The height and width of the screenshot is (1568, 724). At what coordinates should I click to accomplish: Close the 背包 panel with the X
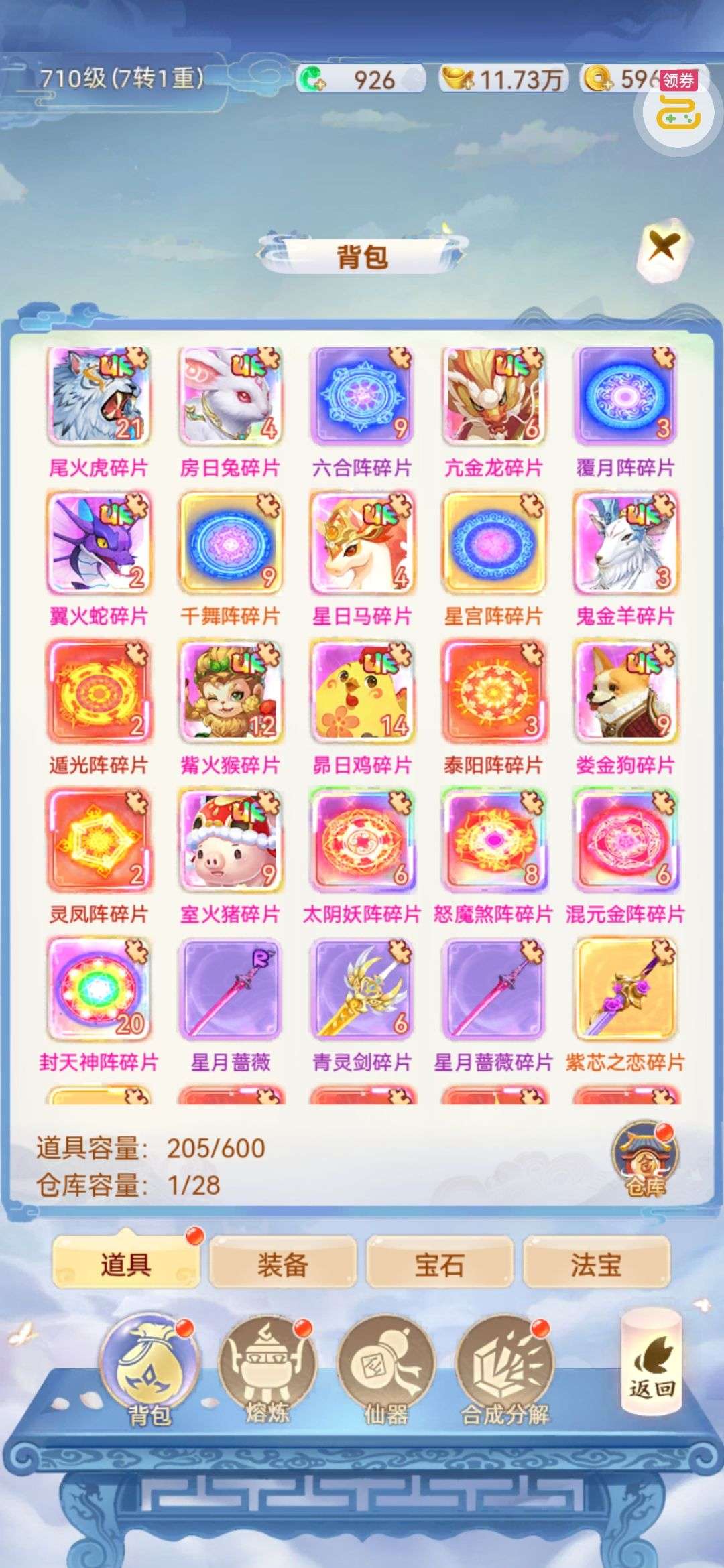tap(662, 247)
